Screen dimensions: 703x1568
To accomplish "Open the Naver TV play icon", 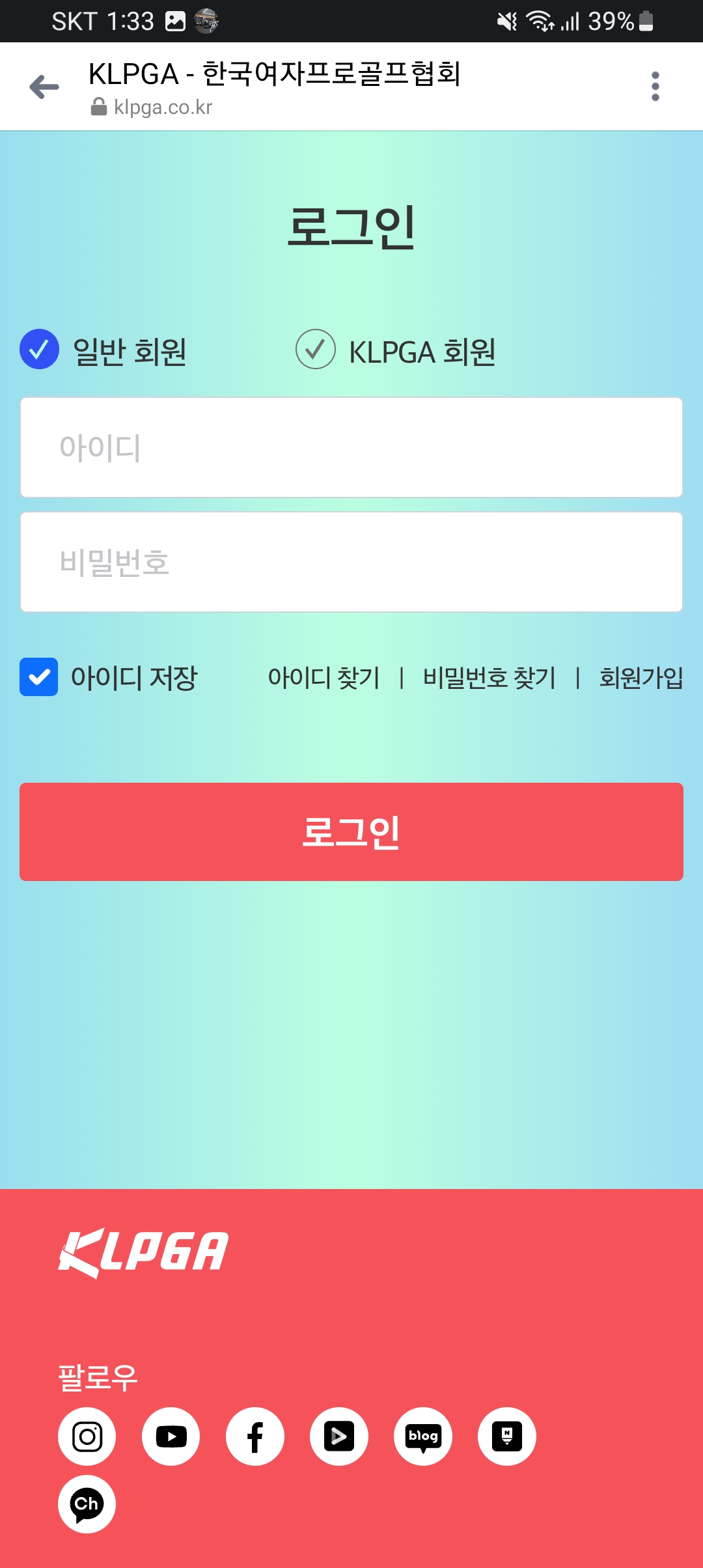I will 339,1436.
